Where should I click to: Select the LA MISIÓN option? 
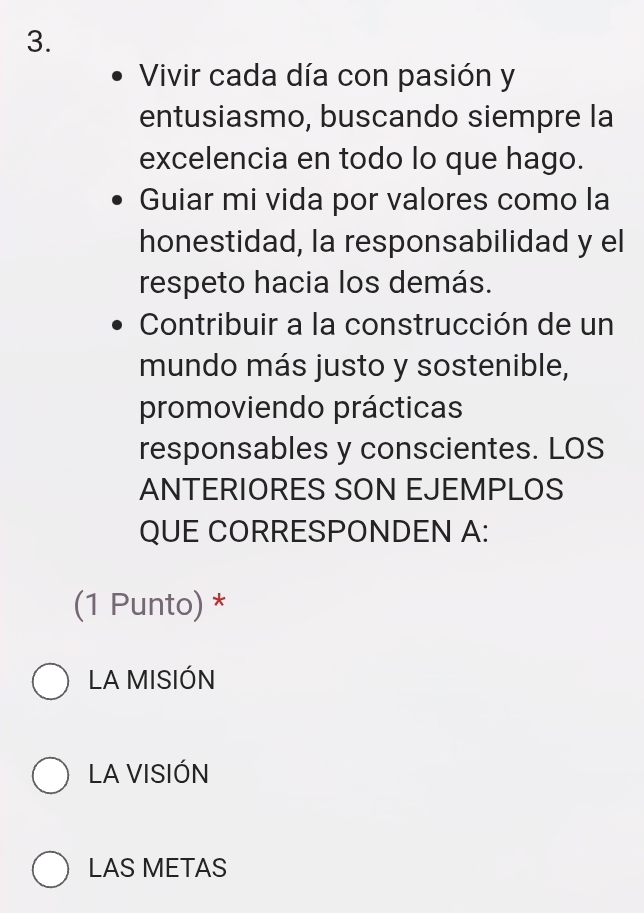51,681
